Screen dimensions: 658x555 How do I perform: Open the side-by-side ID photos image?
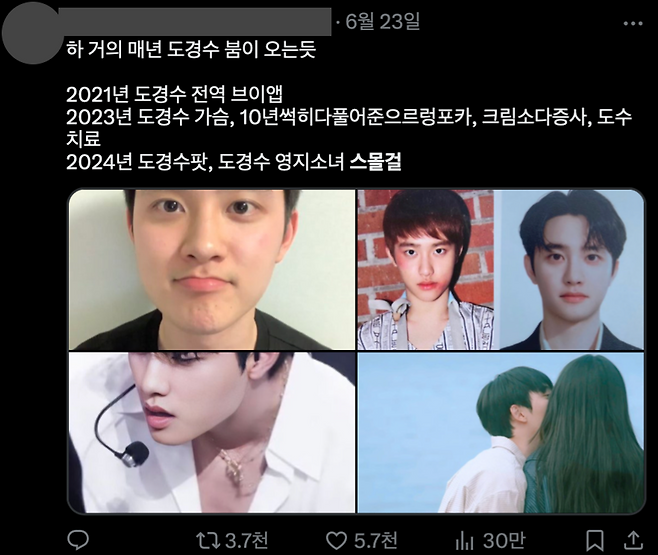[501, 270]
